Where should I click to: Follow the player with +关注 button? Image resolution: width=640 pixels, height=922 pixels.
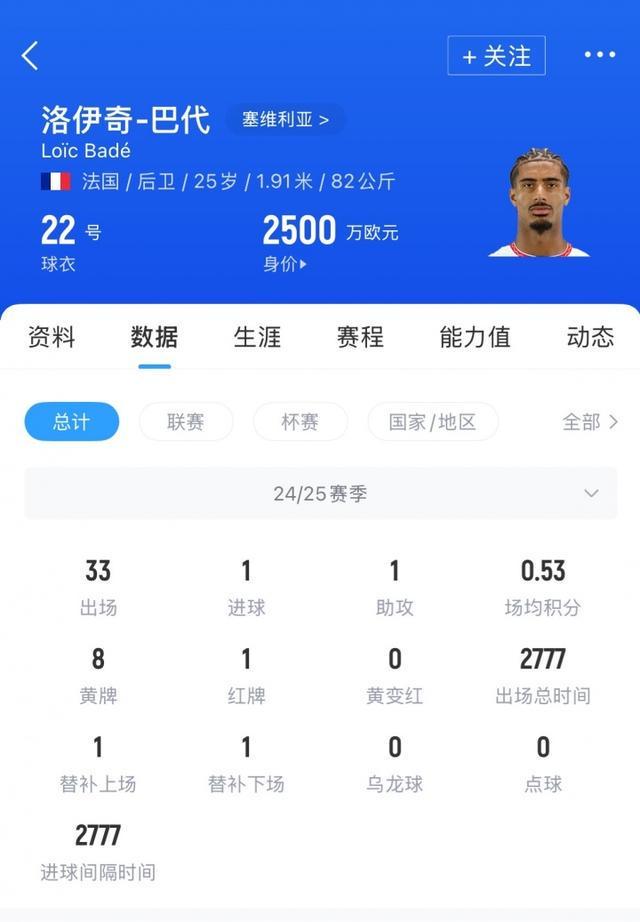[x=496, y=56]
